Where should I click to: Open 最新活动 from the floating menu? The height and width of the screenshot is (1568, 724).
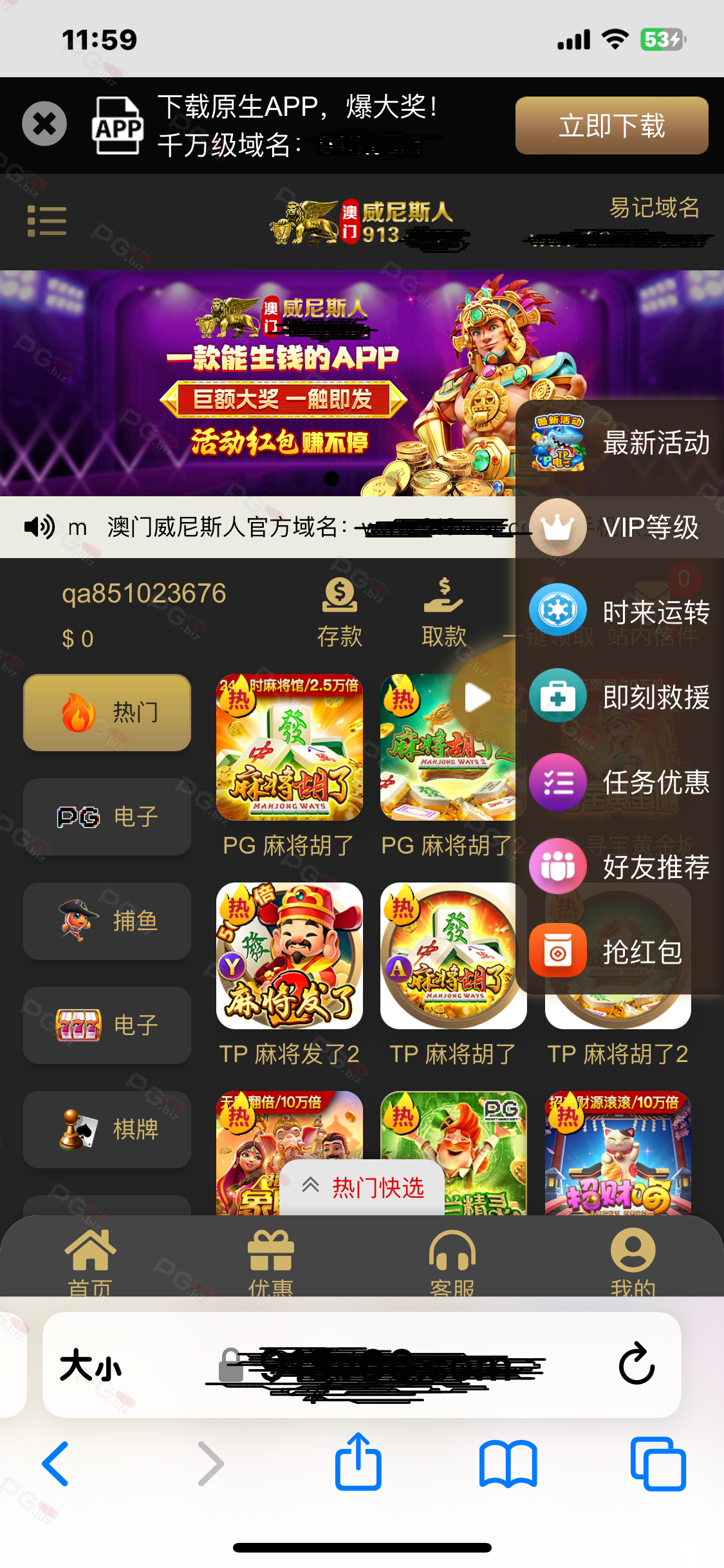(620, 443)
